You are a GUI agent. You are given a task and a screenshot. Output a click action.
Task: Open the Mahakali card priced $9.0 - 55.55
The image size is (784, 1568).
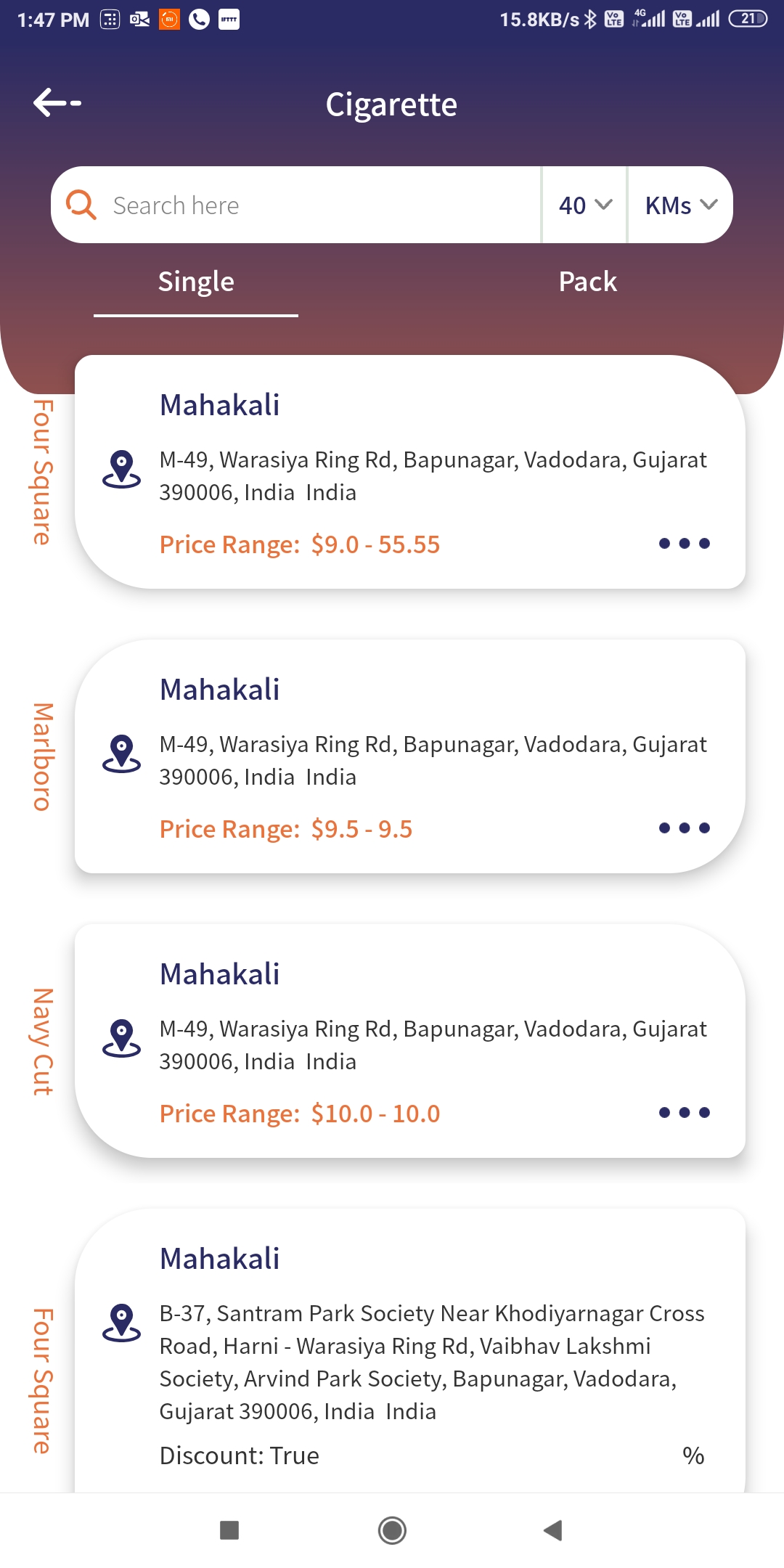410,472
